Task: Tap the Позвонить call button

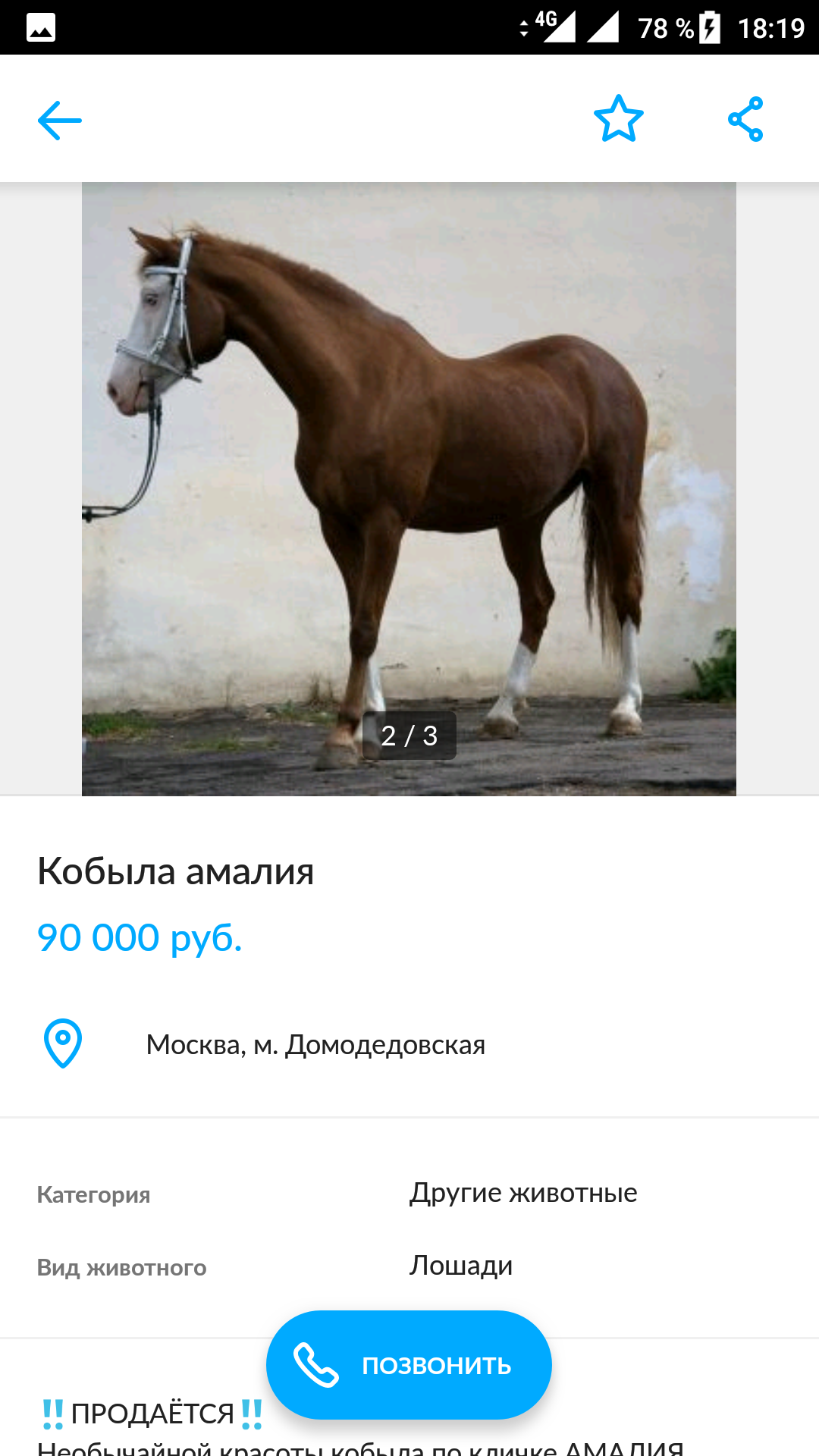Action: coord(409,1364)
